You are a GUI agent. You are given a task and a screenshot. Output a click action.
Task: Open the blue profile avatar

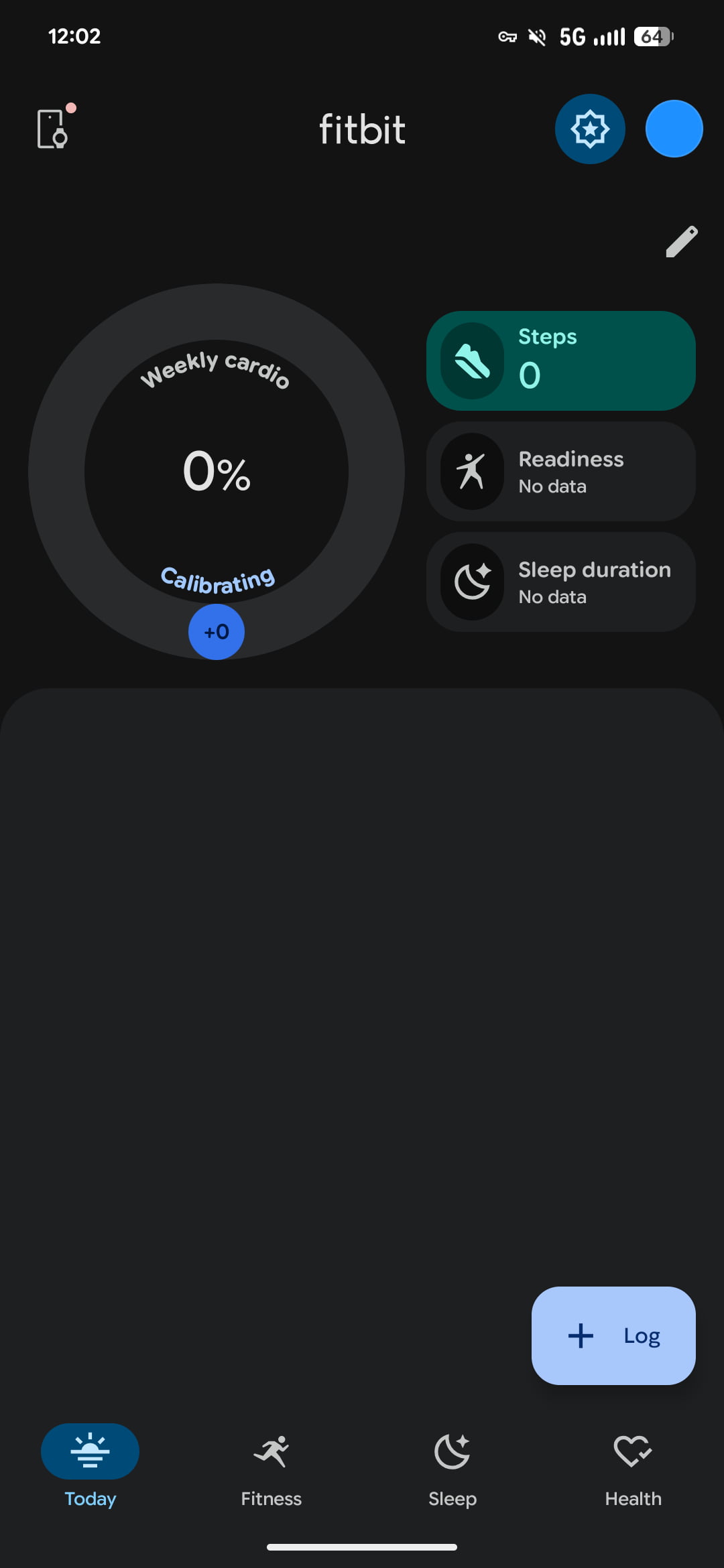674,129
